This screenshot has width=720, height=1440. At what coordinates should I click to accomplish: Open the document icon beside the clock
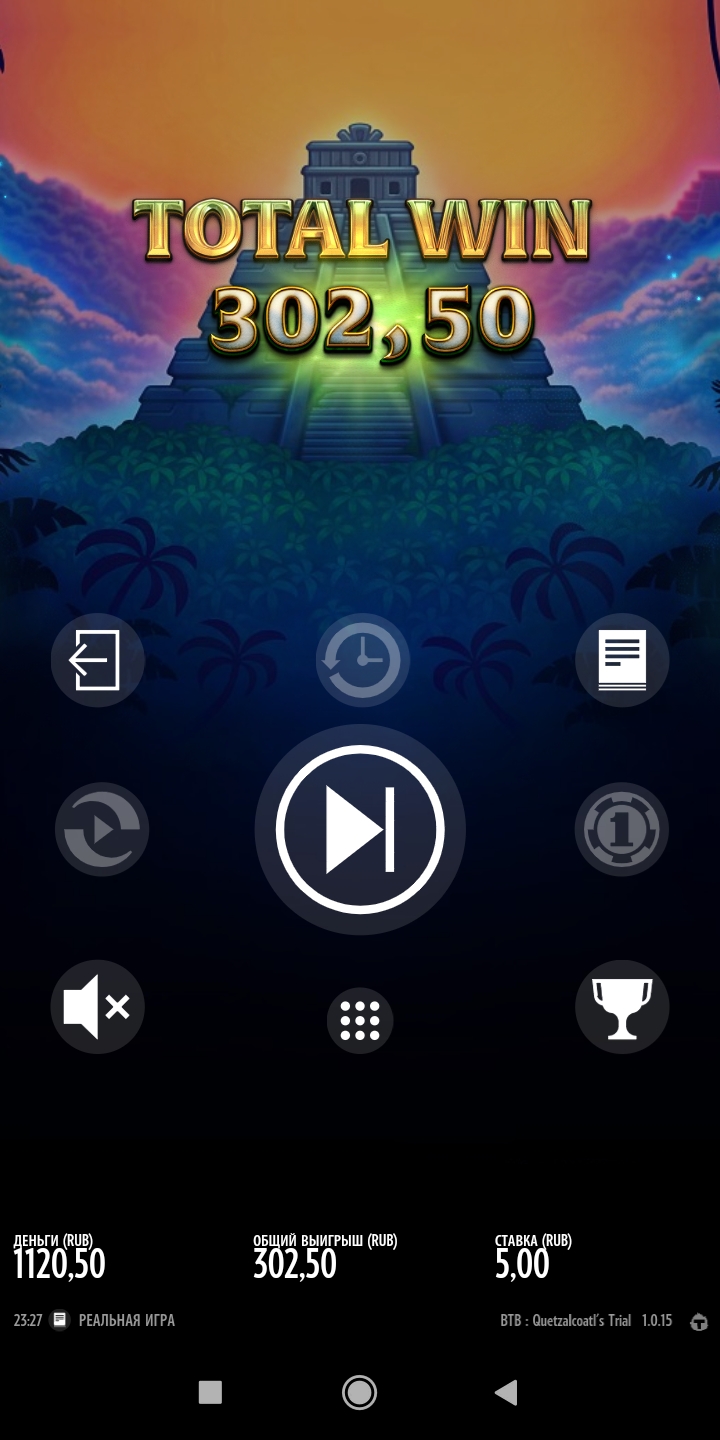60,1320
